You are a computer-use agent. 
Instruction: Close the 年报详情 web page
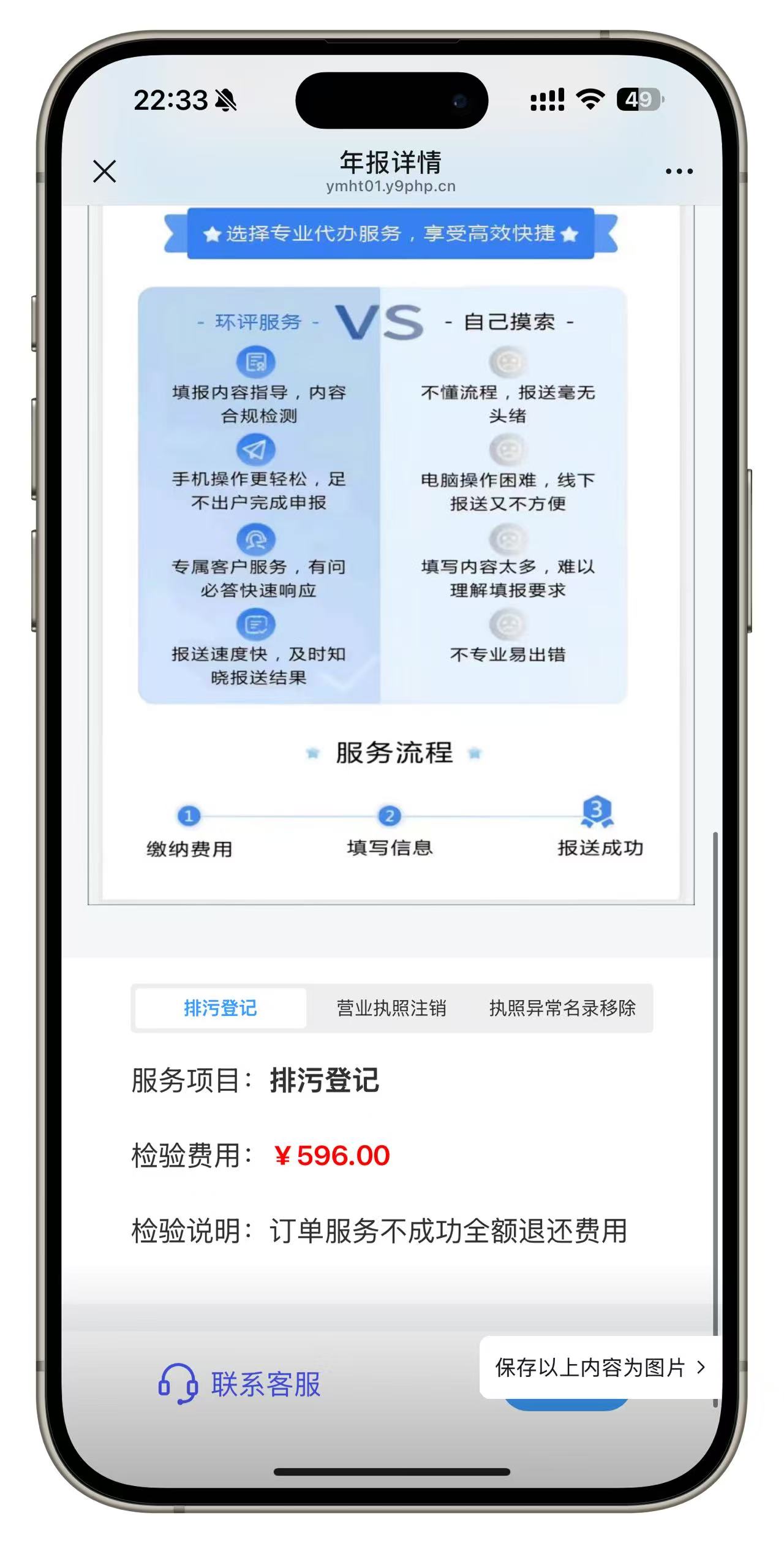(105, 171)
